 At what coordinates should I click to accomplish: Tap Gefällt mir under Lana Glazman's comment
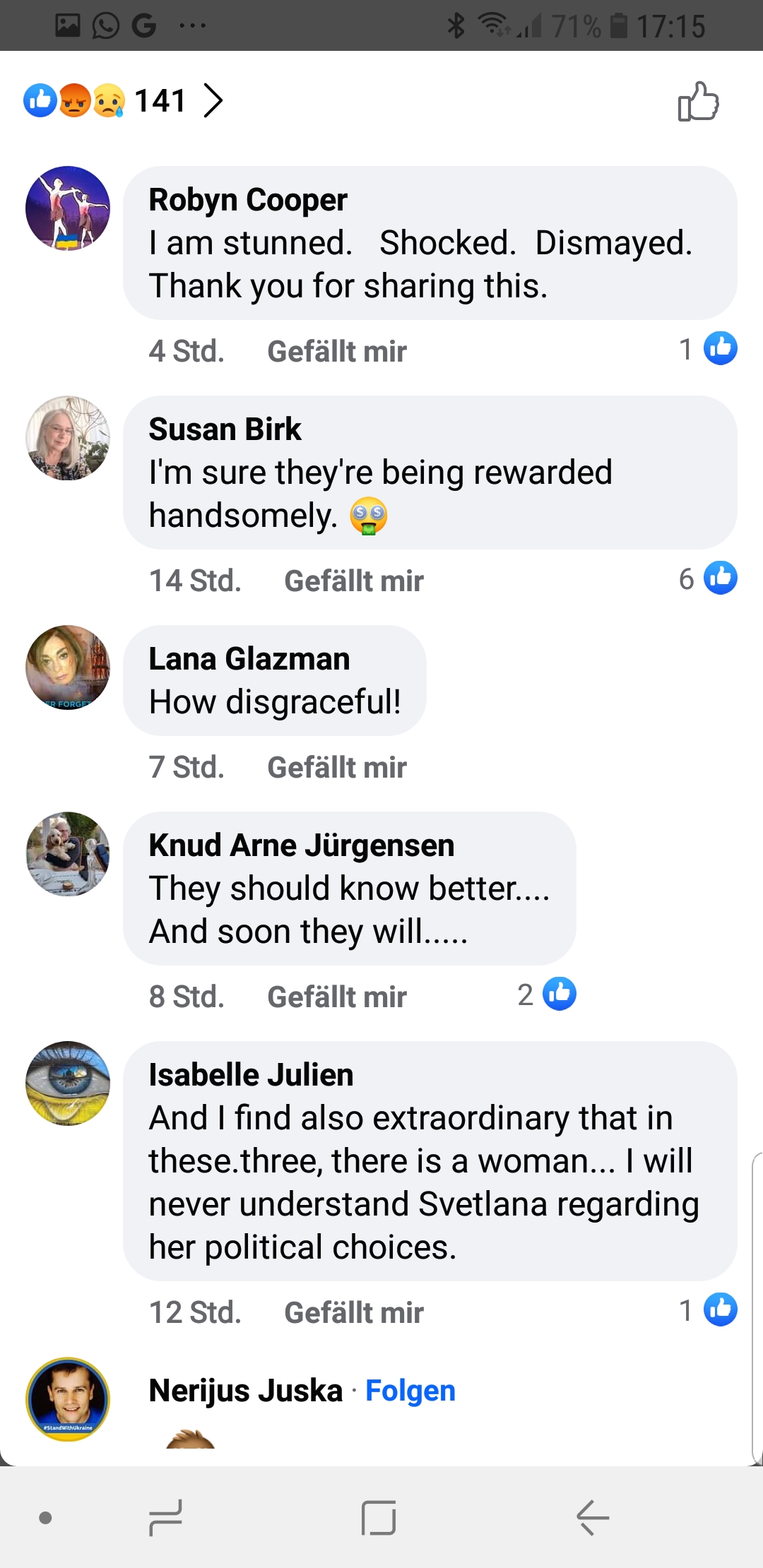click(337, 767)
